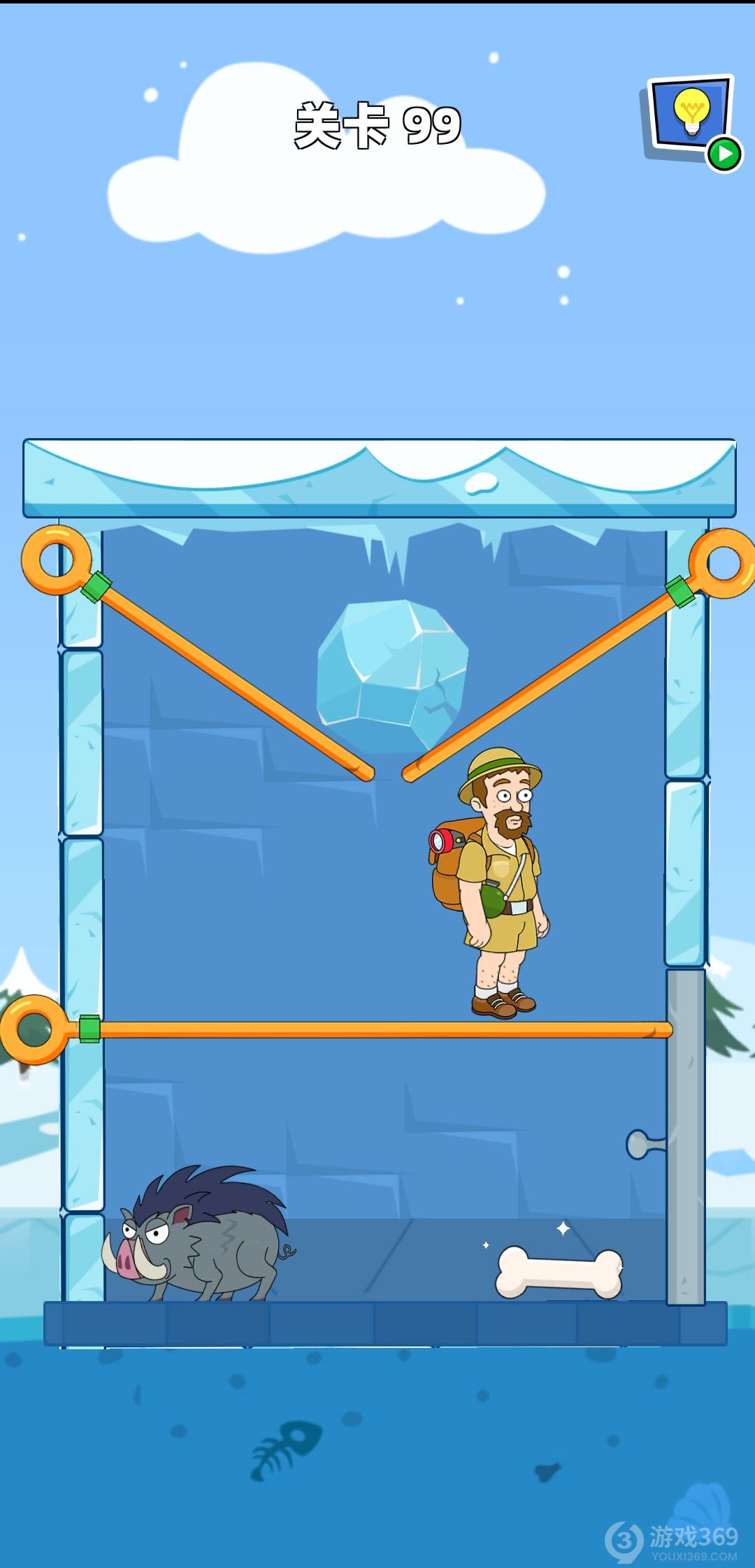
Task: Pull the upper-right diagonal pin ring
Action: point(724,563)
